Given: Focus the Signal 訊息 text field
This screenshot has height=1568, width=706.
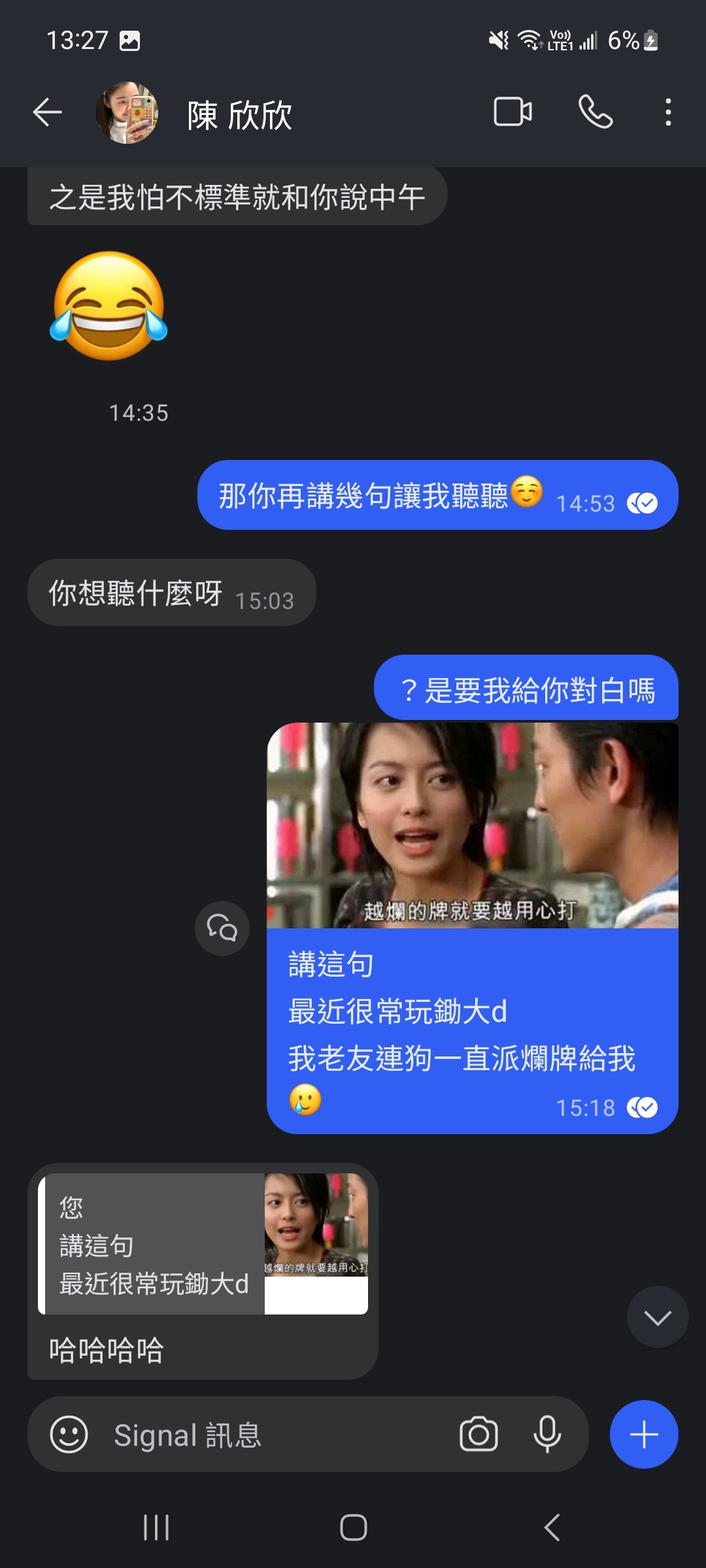Looking at the screenshot, I should point(275,1435).
